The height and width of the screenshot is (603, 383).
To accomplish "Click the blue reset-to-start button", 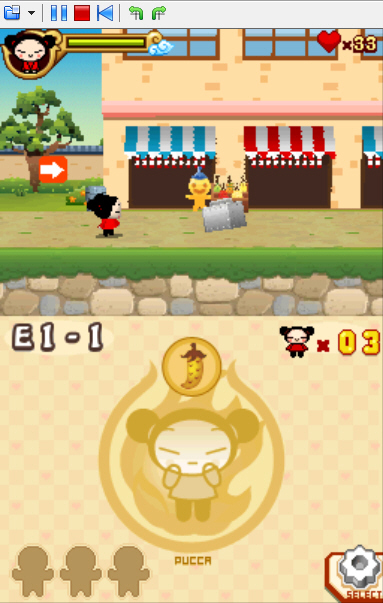I will [105, 13].
